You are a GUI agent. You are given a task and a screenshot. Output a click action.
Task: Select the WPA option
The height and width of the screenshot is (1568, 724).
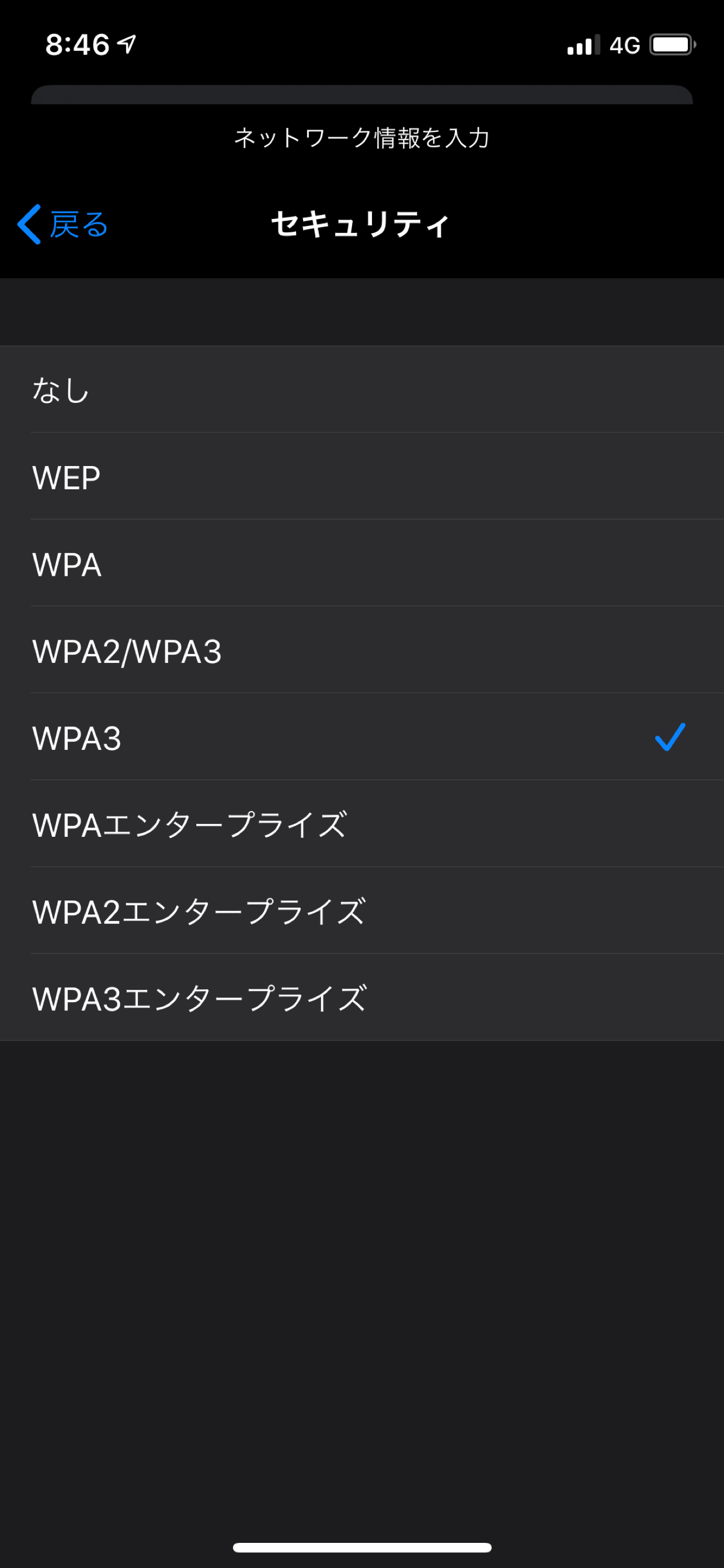362,564
